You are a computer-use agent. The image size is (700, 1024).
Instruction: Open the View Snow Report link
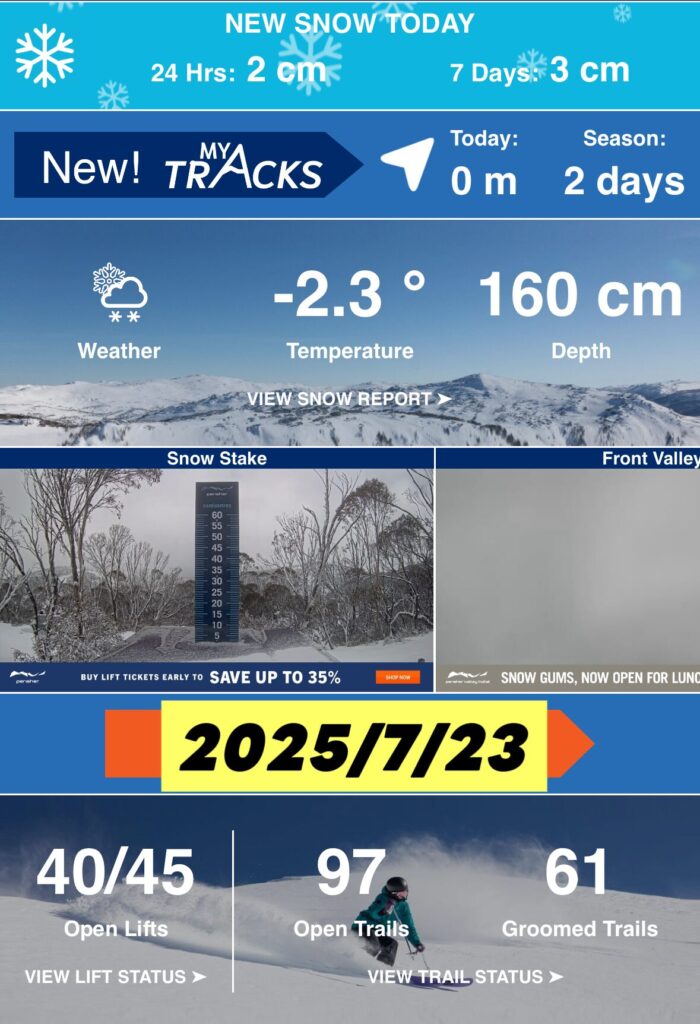pyautogui.click(x=349, y=399)
